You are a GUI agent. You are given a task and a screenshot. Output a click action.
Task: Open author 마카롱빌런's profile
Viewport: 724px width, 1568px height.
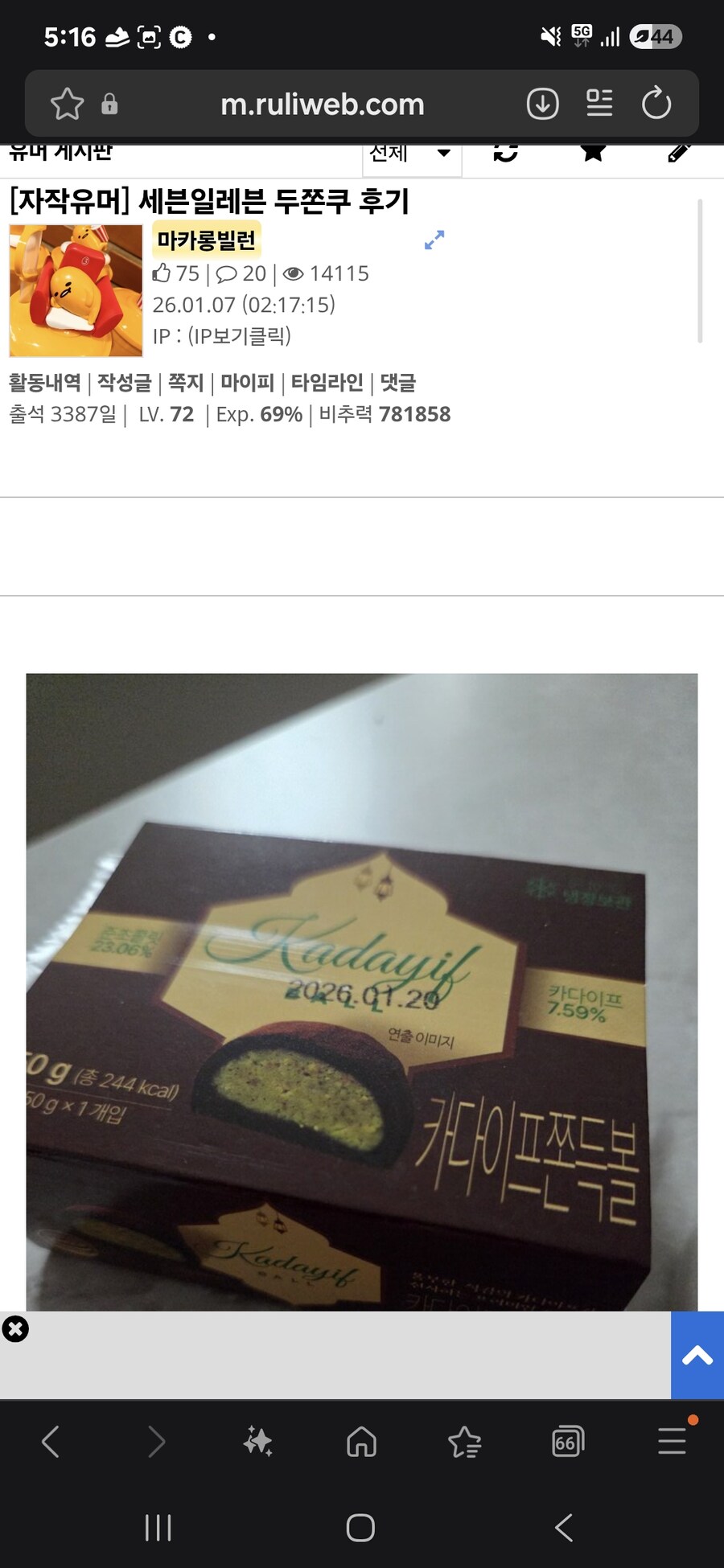pyautogui.click(x=206, y=240)
